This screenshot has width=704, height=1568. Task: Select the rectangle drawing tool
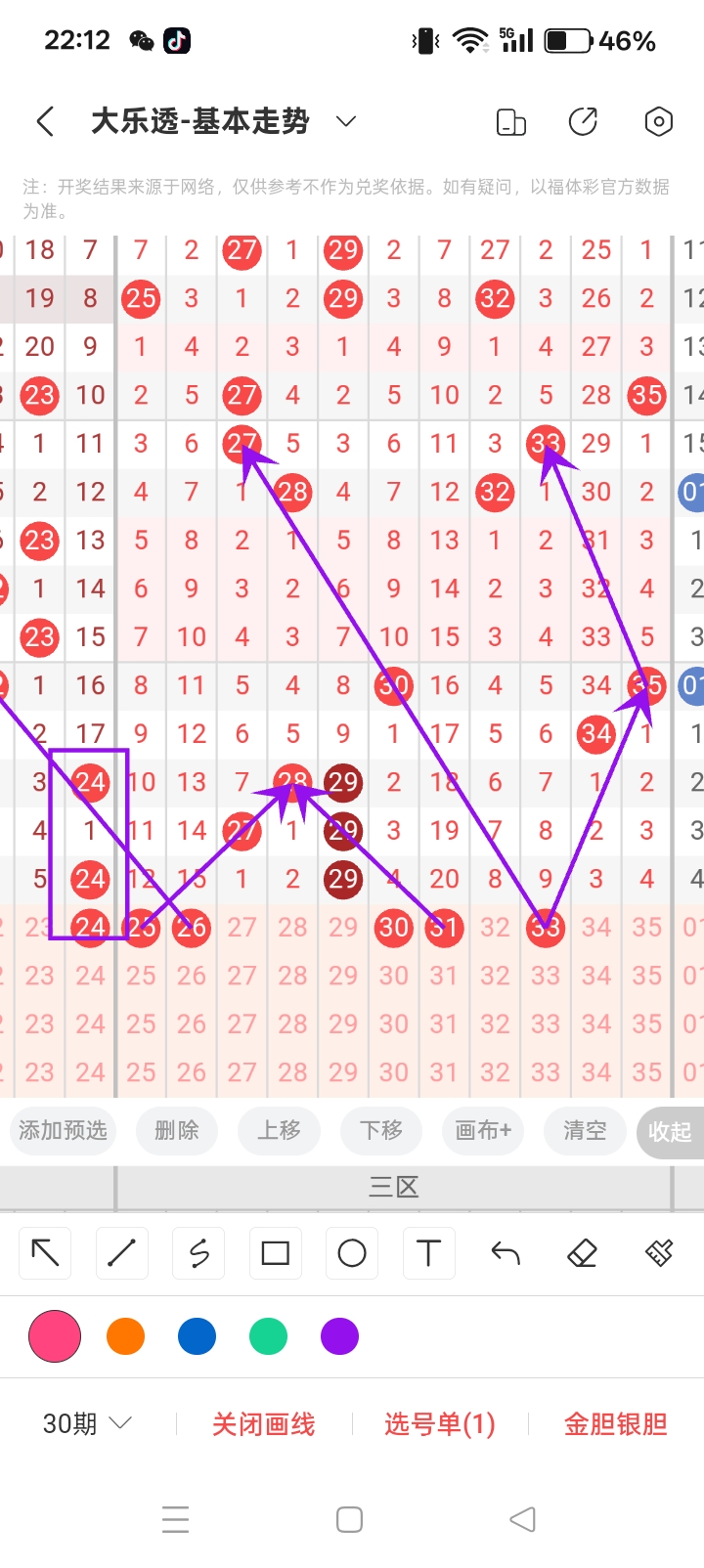[275, 1252]
